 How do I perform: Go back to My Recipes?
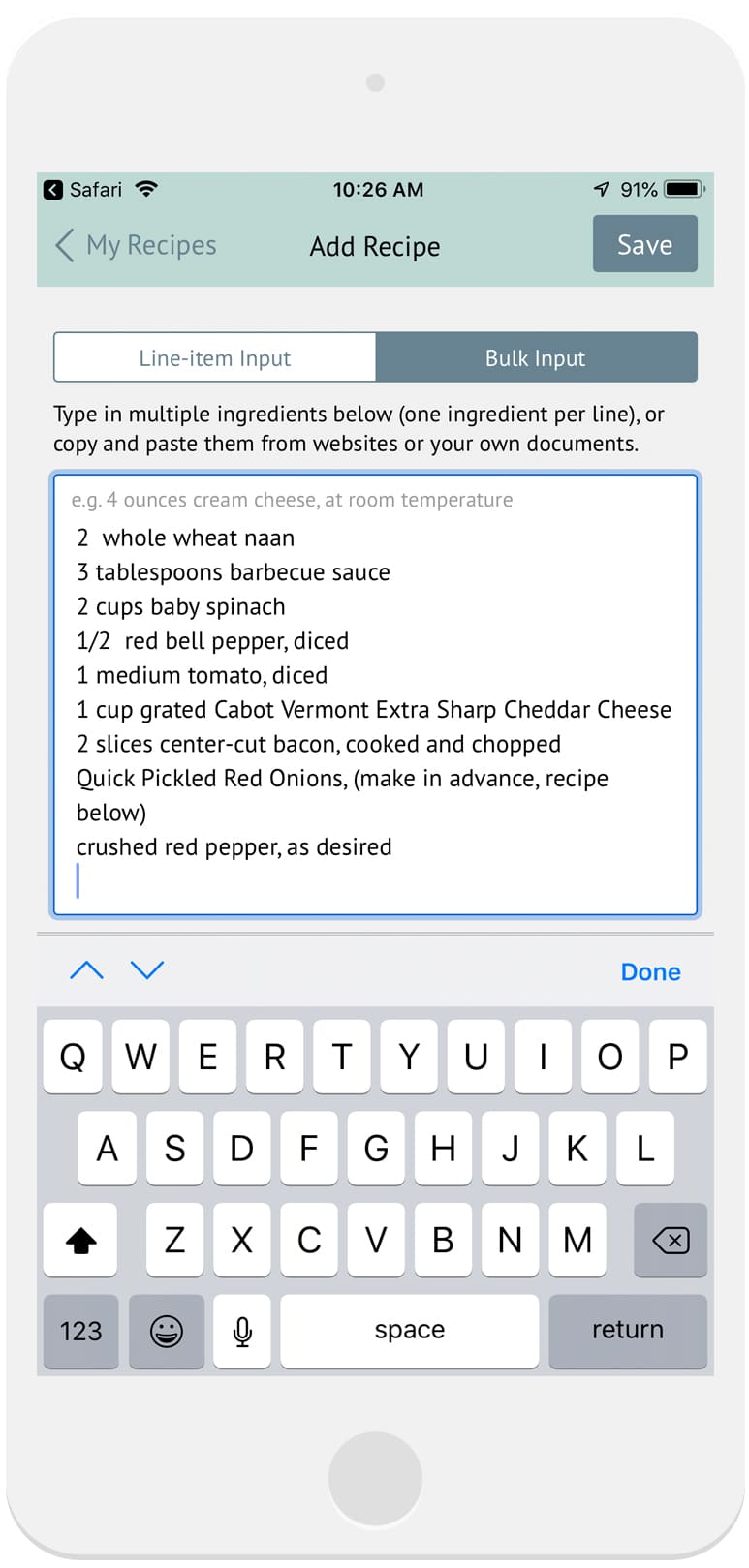pyautogui.click(x=136, y=246)
